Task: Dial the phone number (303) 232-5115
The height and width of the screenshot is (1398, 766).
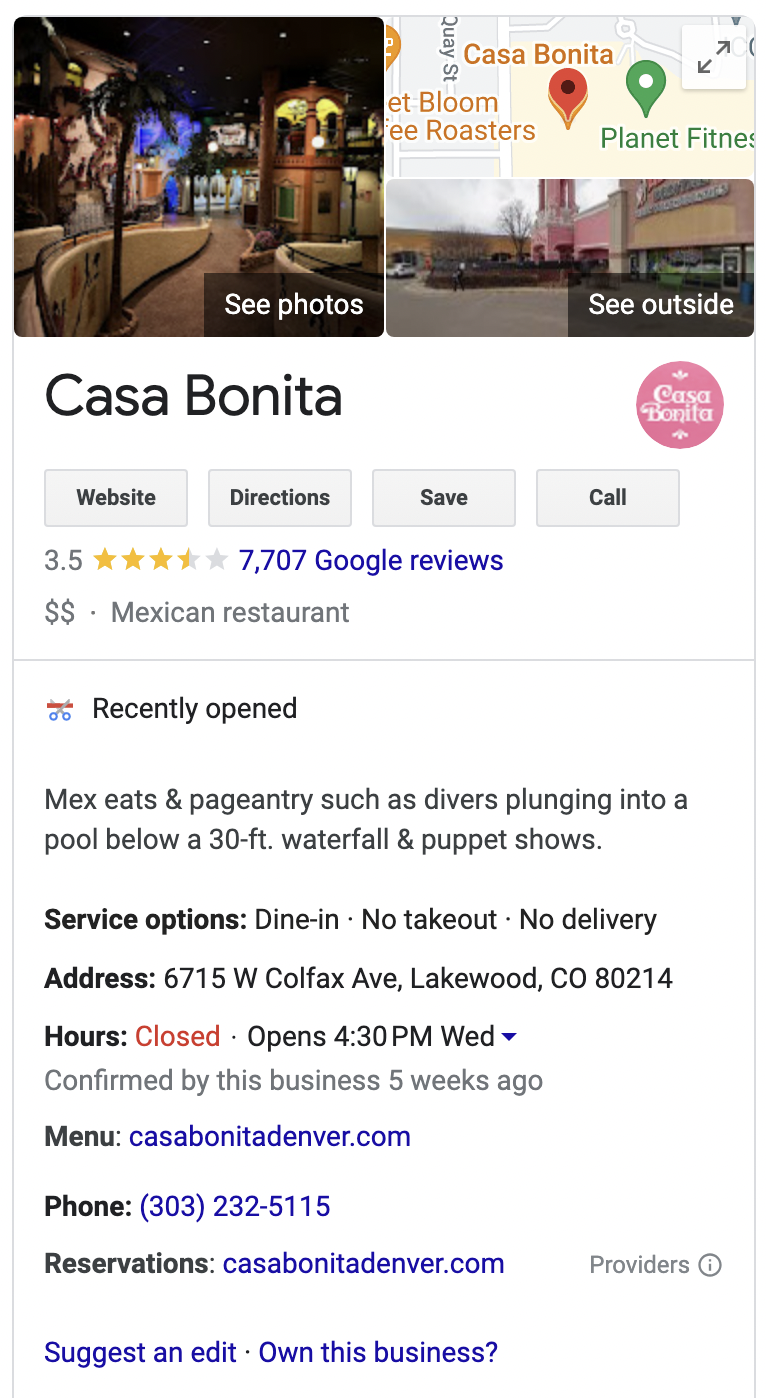Action: tap(235, 1206)
